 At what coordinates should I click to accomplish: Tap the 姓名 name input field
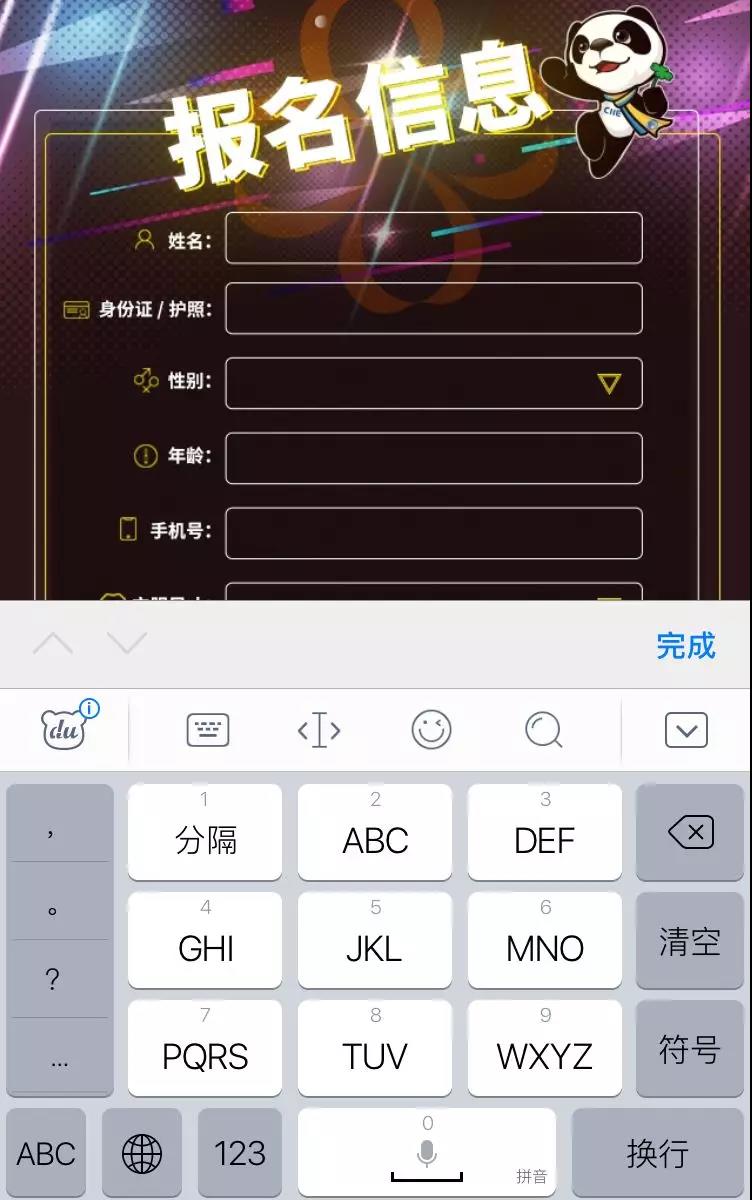433,238
